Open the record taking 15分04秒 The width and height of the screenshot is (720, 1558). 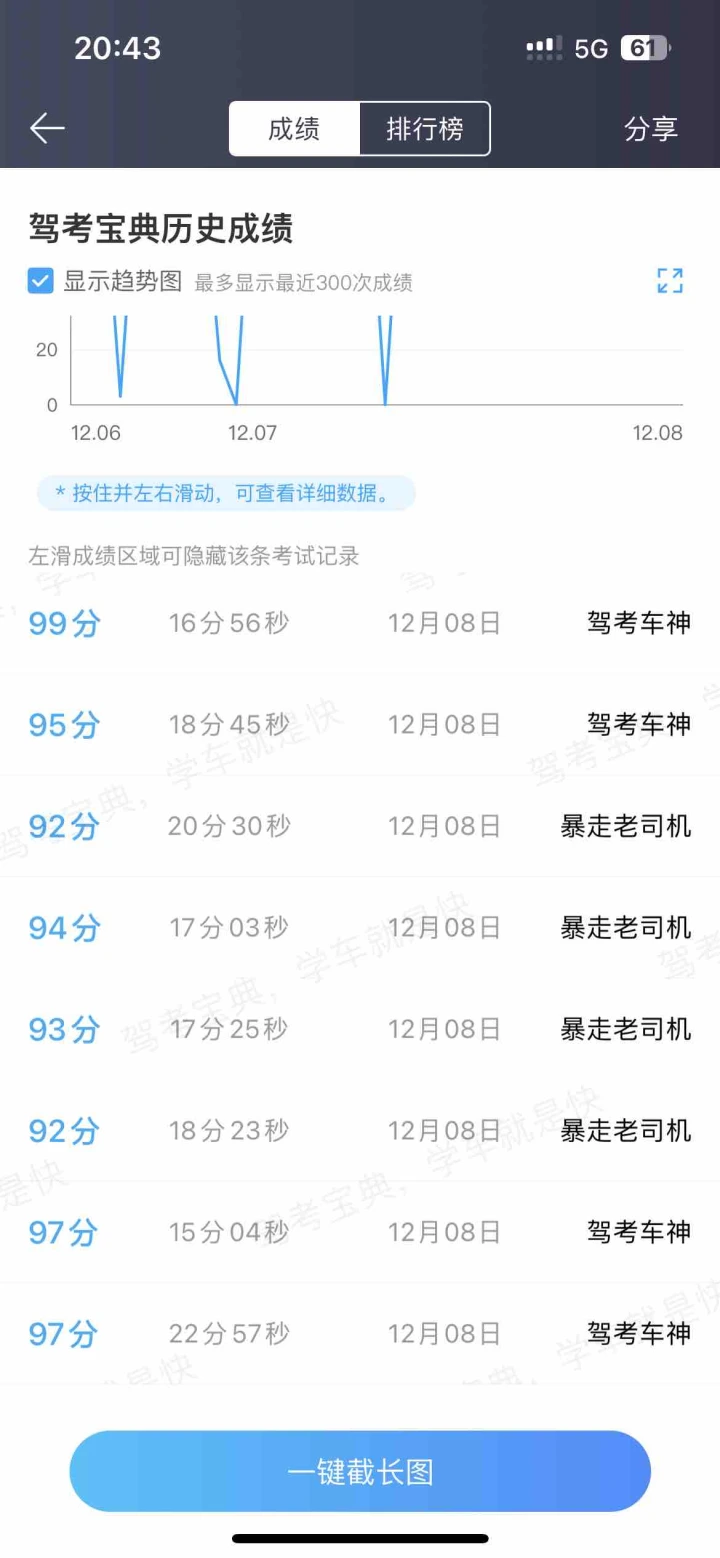[360, 1232]
